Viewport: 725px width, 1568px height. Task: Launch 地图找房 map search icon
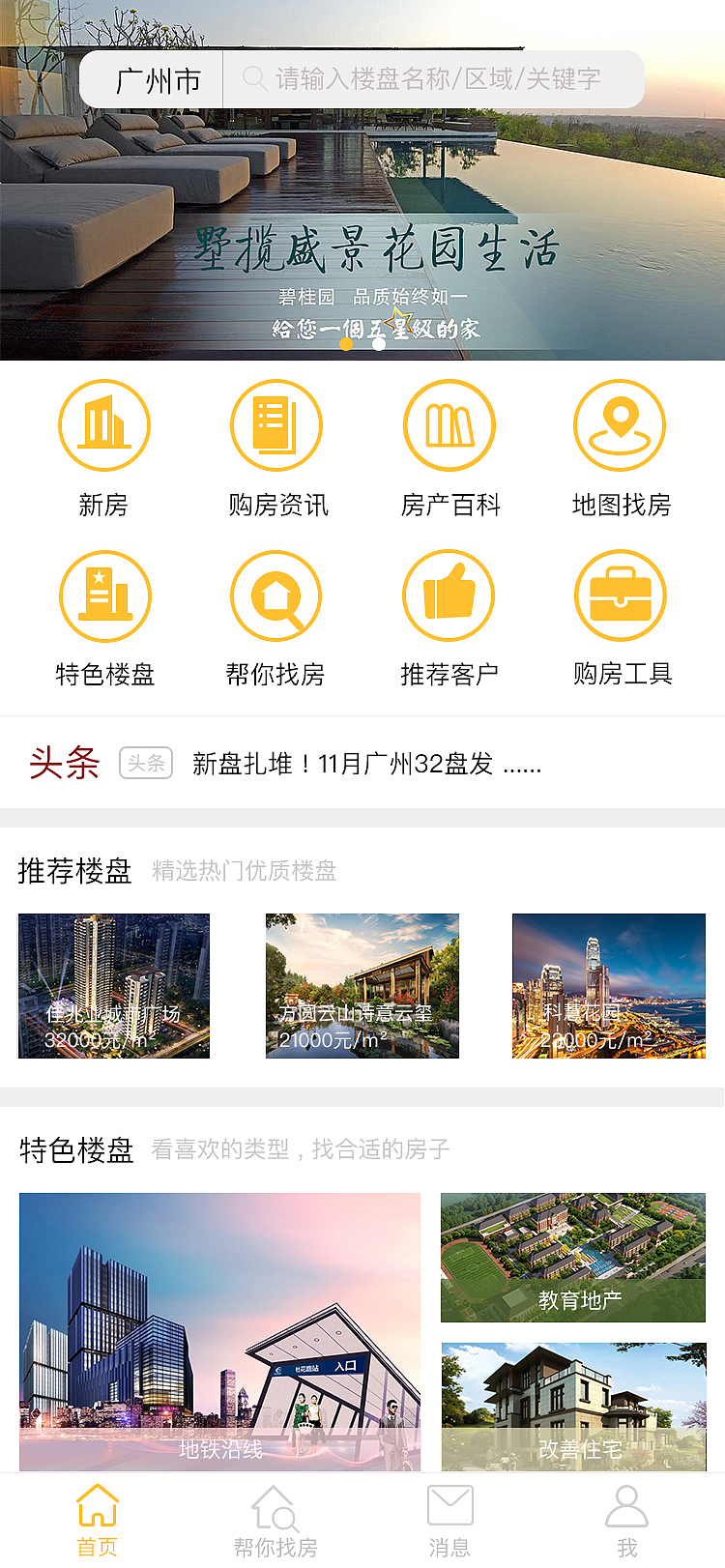(x=621, y=425)
